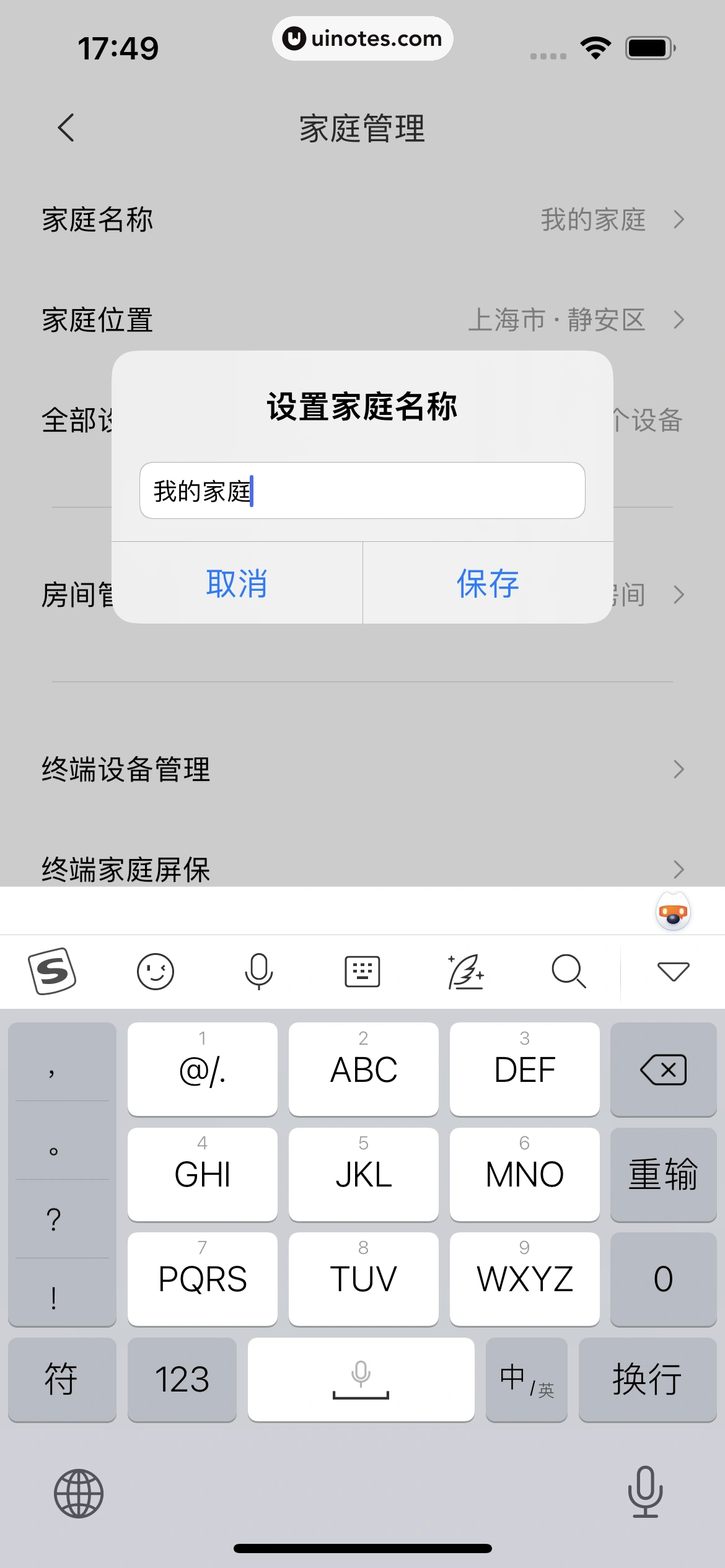725x1568 pixels.
Task: Open 家庭名称 row
Action: pos(362,219)
